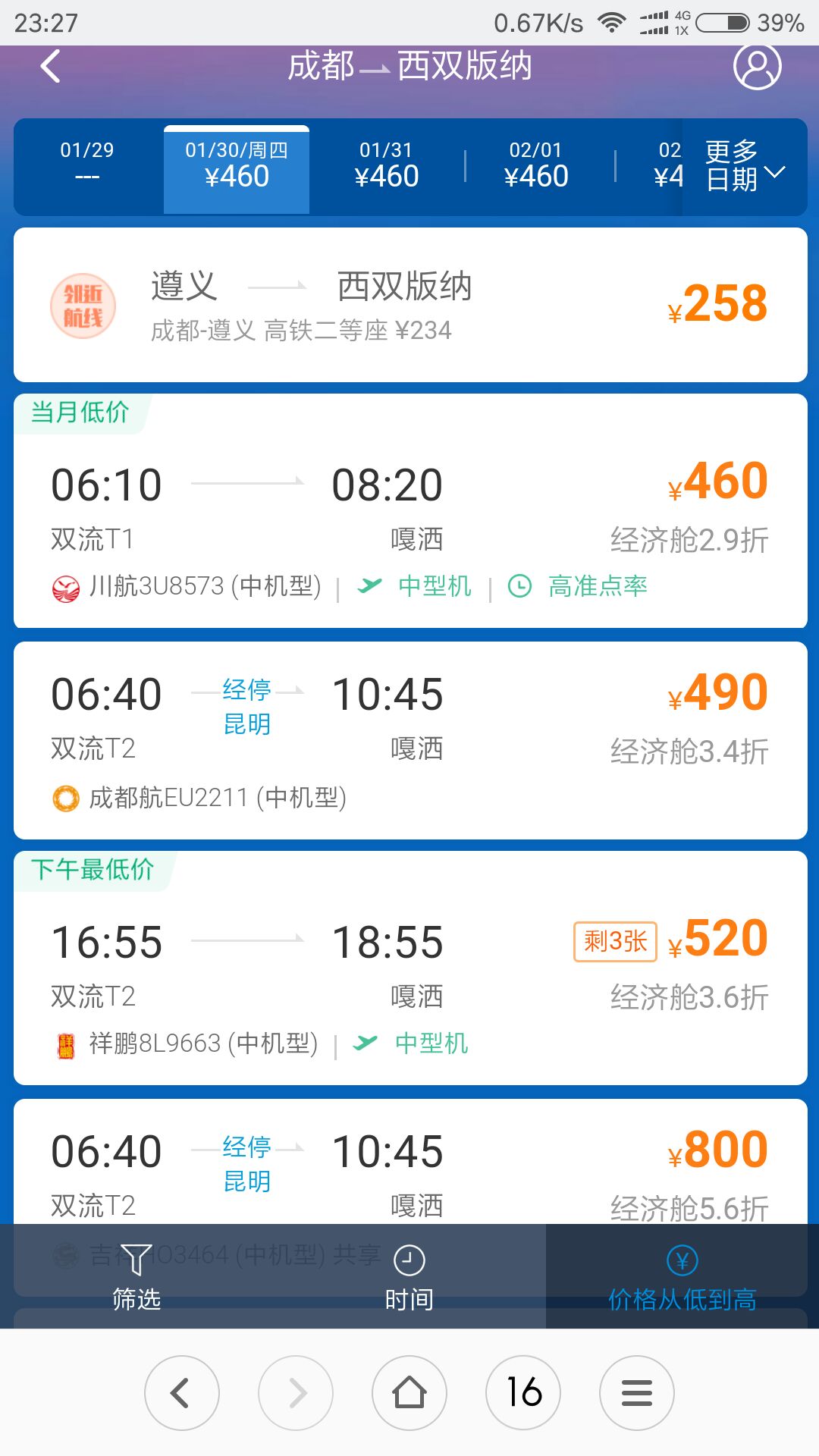Select the 01/29 date tab
This screenshot has width=819, height=1456.
pos(87,164)
